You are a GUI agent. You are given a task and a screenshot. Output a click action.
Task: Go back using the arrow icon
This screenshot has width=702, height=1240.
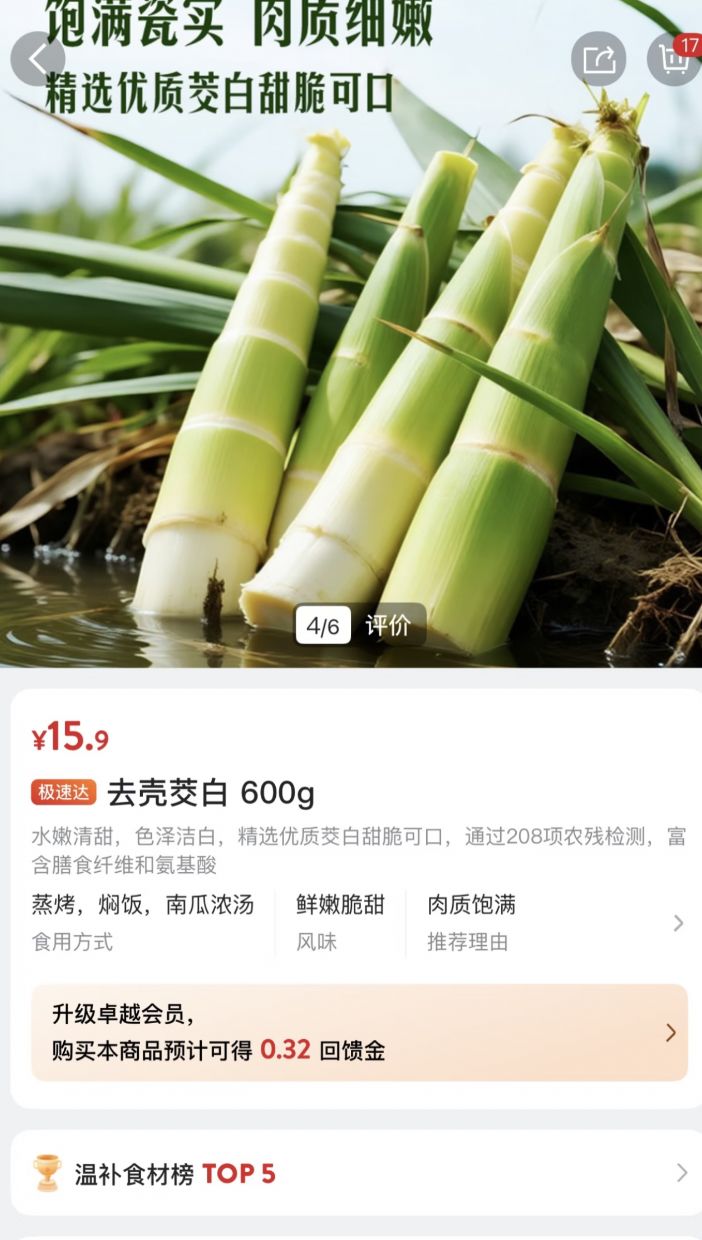click(x=38, y=59)
